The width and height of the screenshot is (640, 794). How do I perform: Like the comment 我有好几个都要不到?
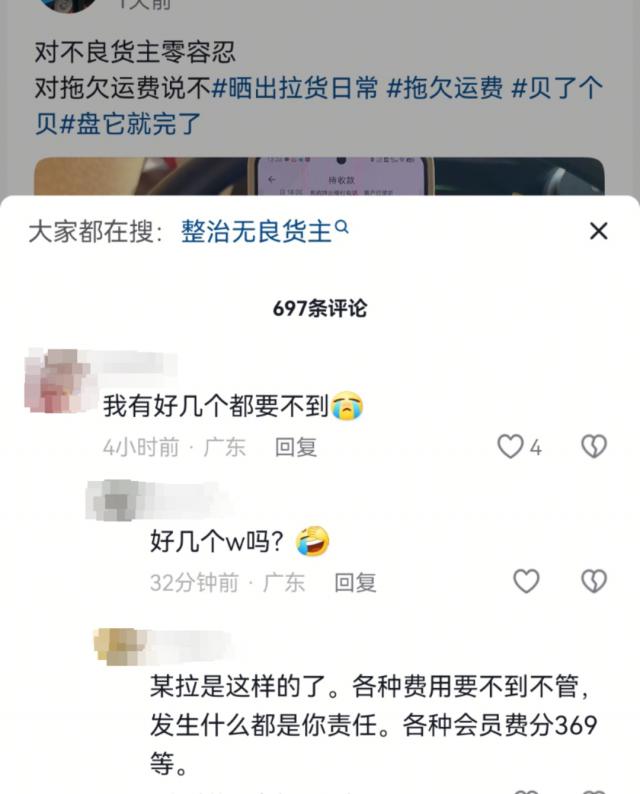tap(511, 447)
